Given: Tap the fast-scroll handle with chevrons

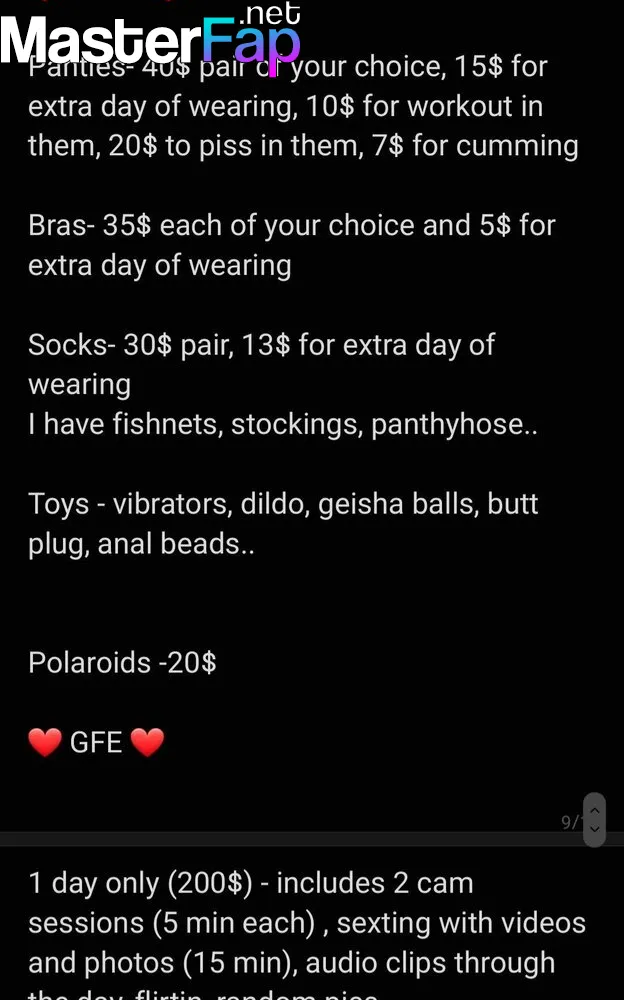Looking at the screenshot, I should (594, 820).
